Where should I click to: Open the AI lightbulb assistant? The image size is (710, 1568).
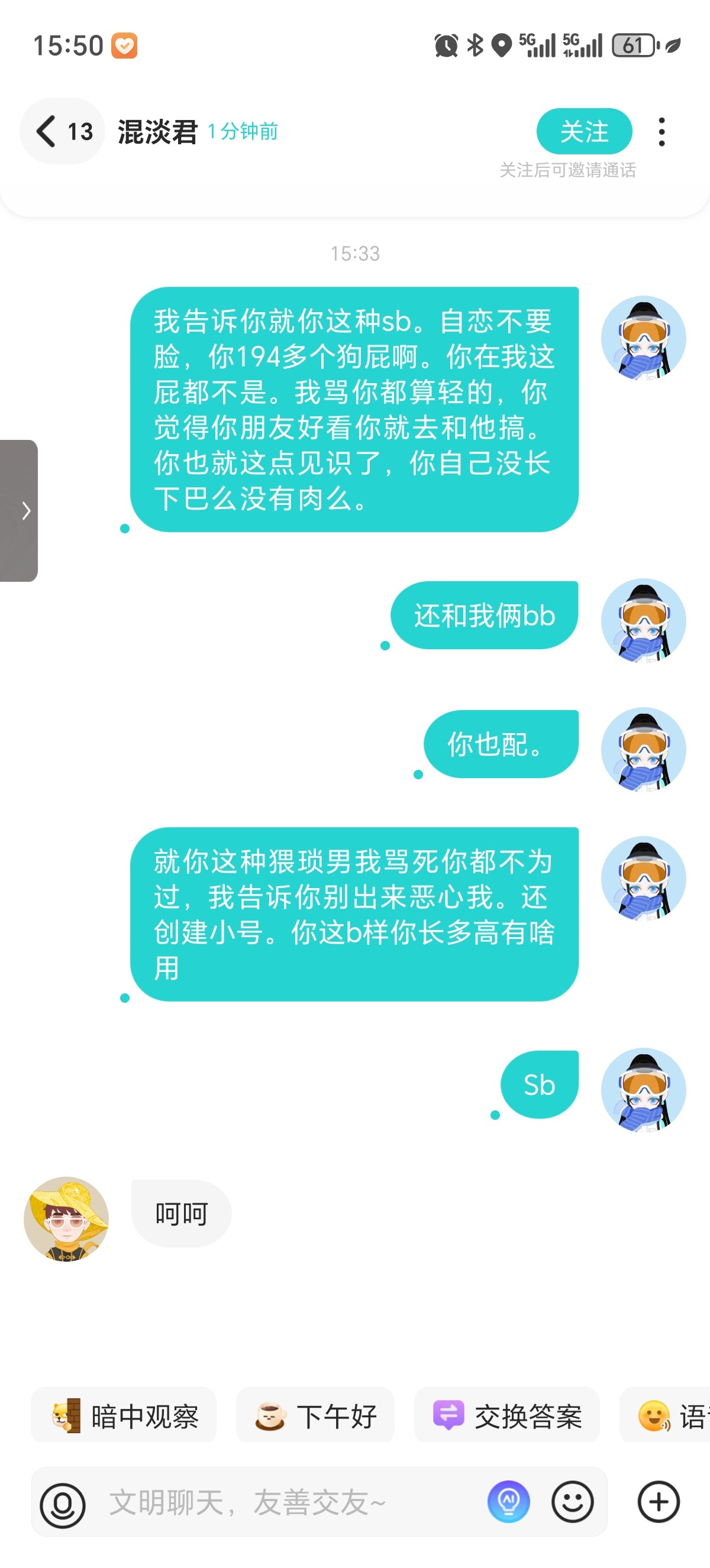[x=508, y=1502]
